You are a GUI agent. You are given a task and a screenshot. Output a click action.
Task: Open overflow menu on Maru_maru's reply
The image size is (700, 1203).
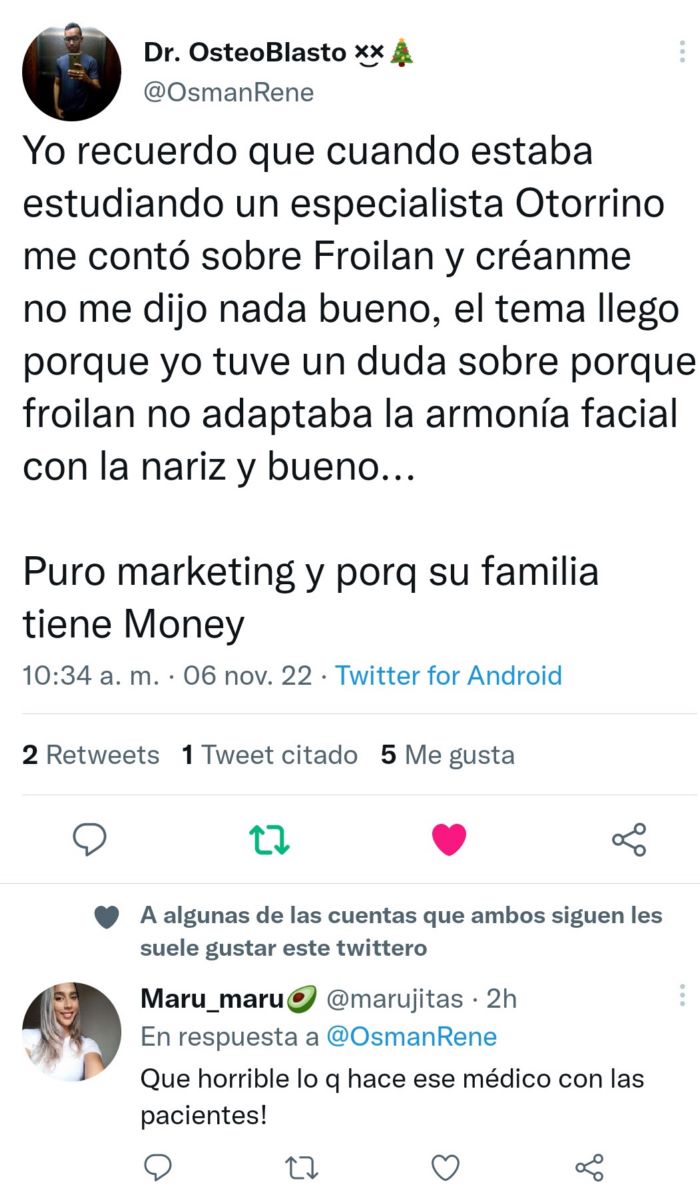(x=682, y=996)
